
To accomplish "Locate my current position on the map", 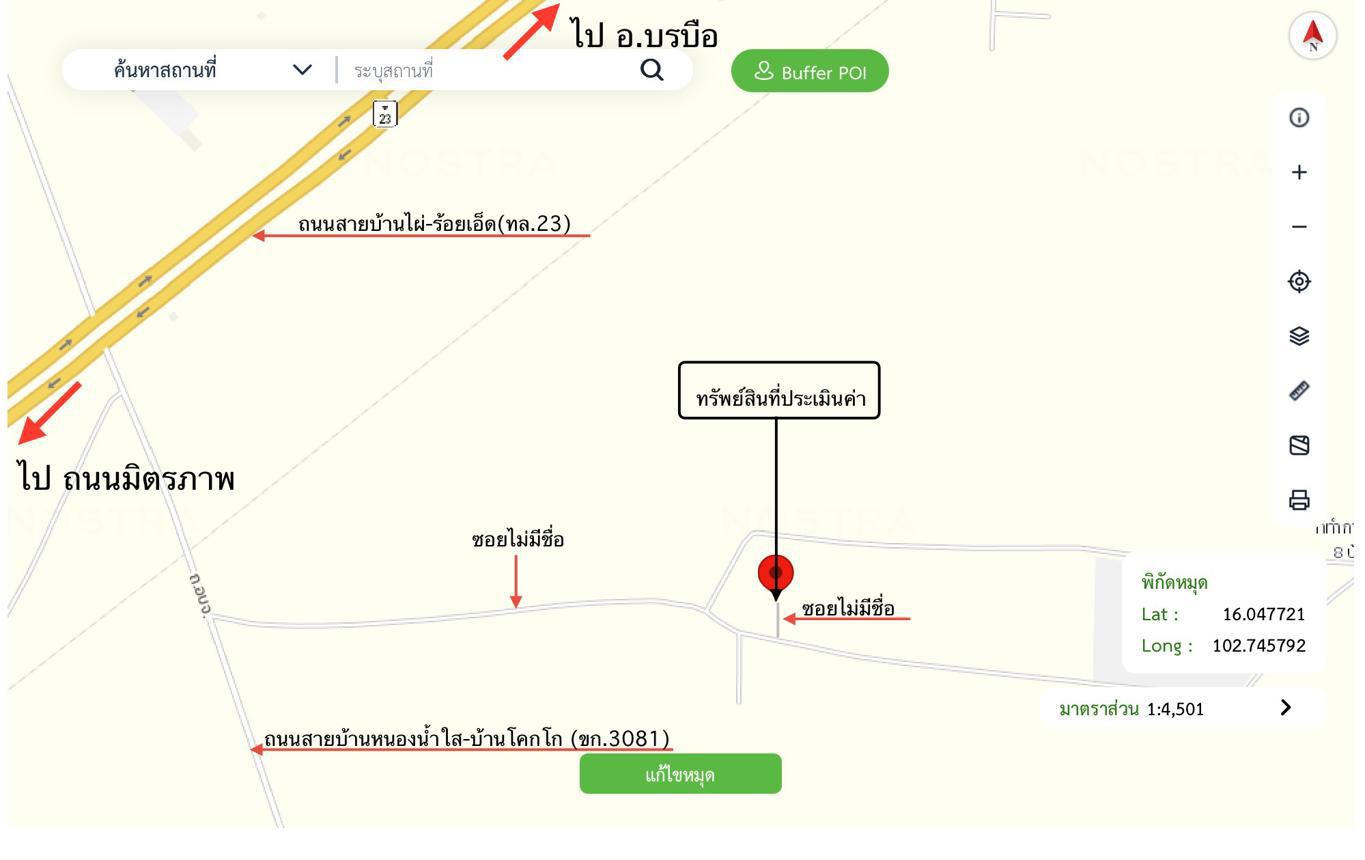I will click(x=1299, y=281).
